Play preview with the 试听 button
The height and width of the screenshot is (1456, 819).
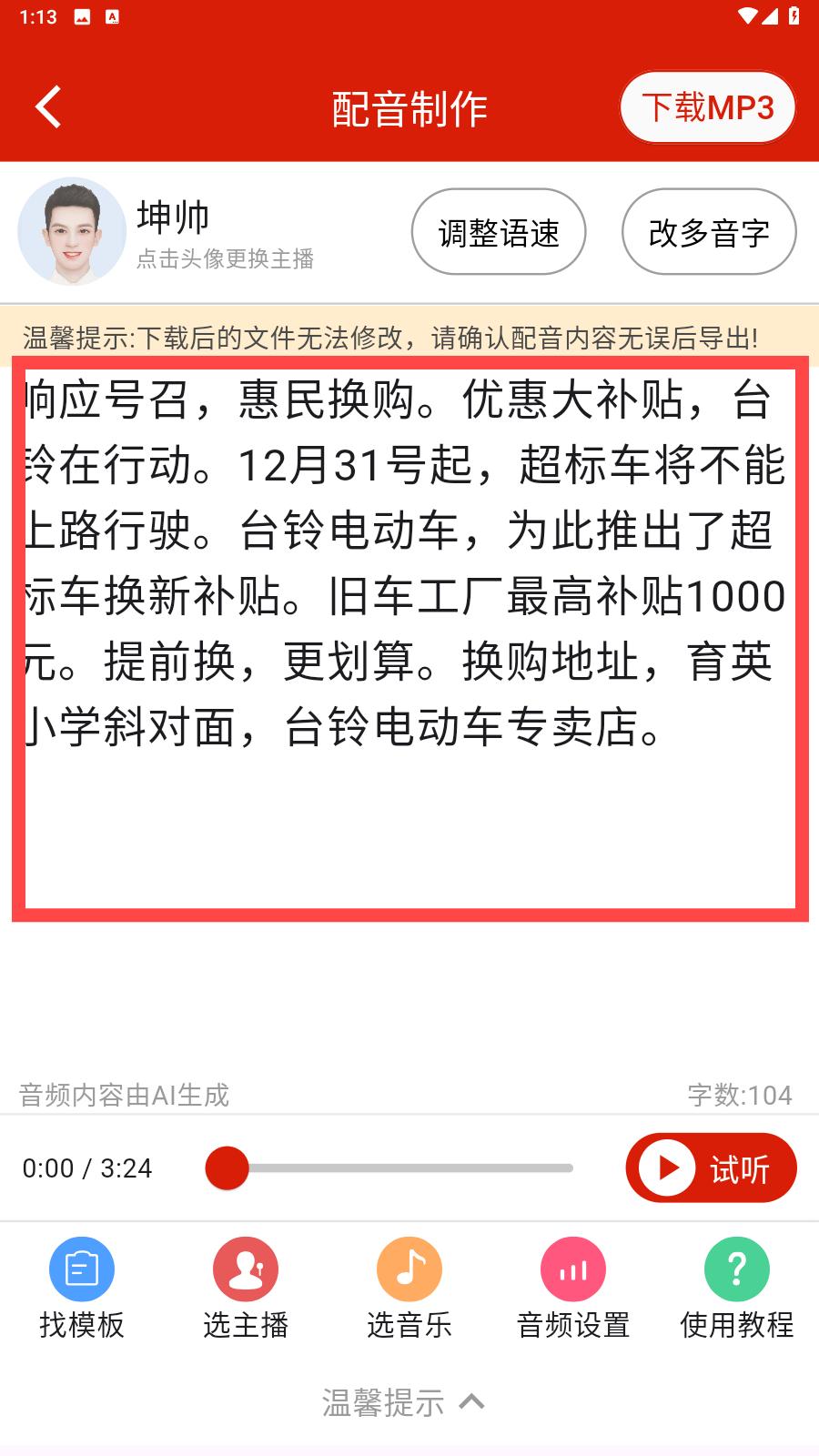(x=711, y=1168)
